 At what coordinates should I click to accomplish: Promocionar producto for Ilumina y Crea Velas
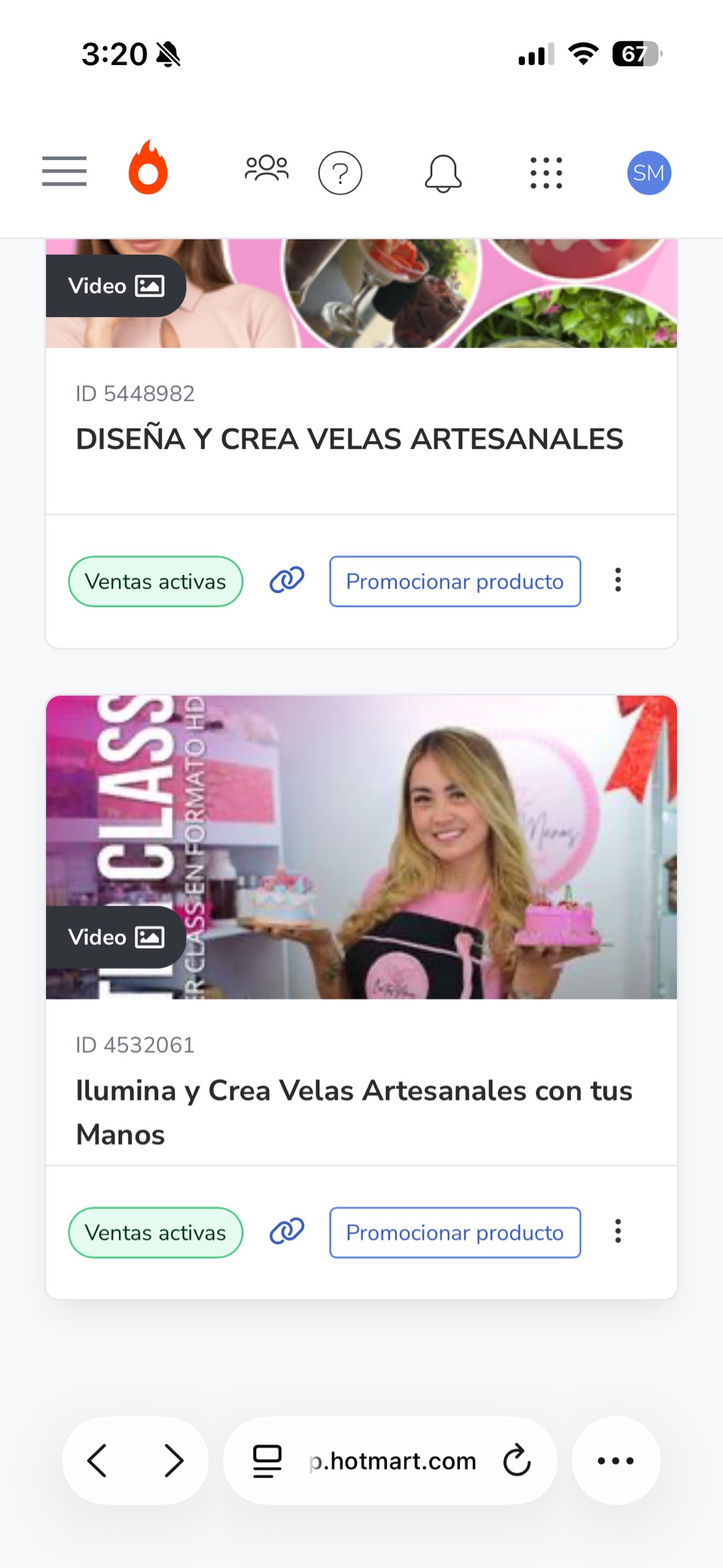[x=455, y=1233]
